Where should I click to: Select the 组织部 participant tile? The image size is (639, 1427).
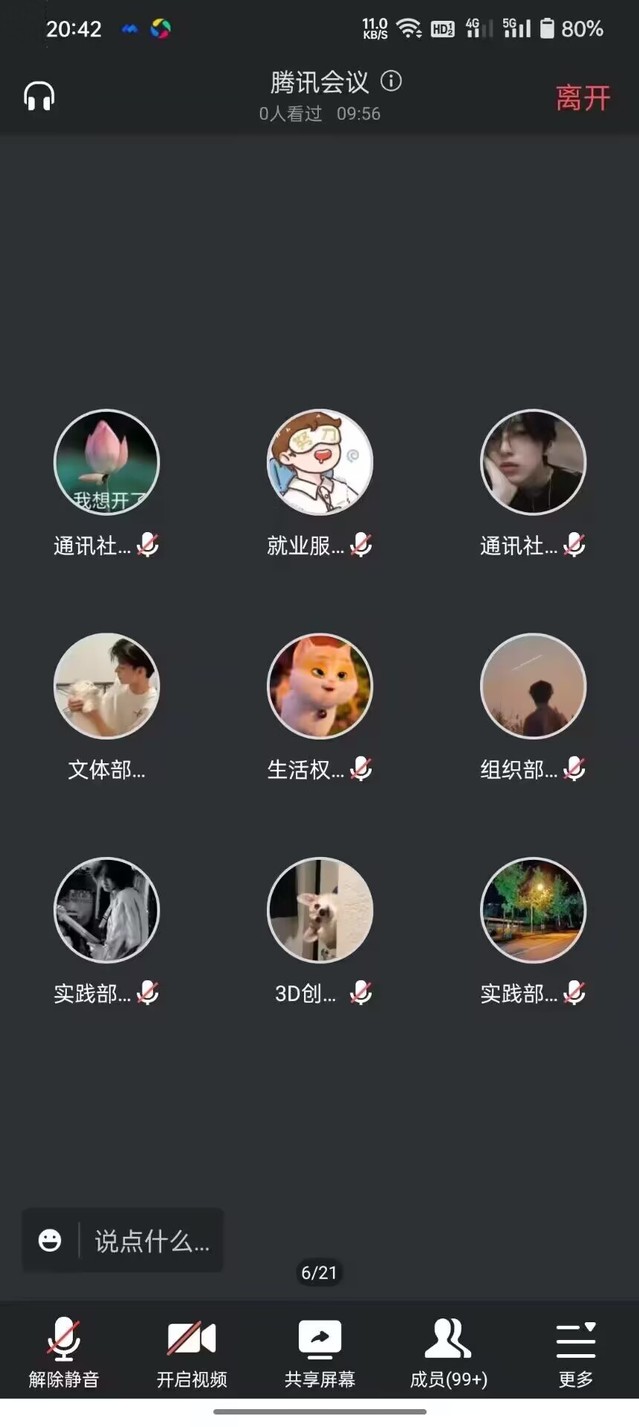pos(533,686)
